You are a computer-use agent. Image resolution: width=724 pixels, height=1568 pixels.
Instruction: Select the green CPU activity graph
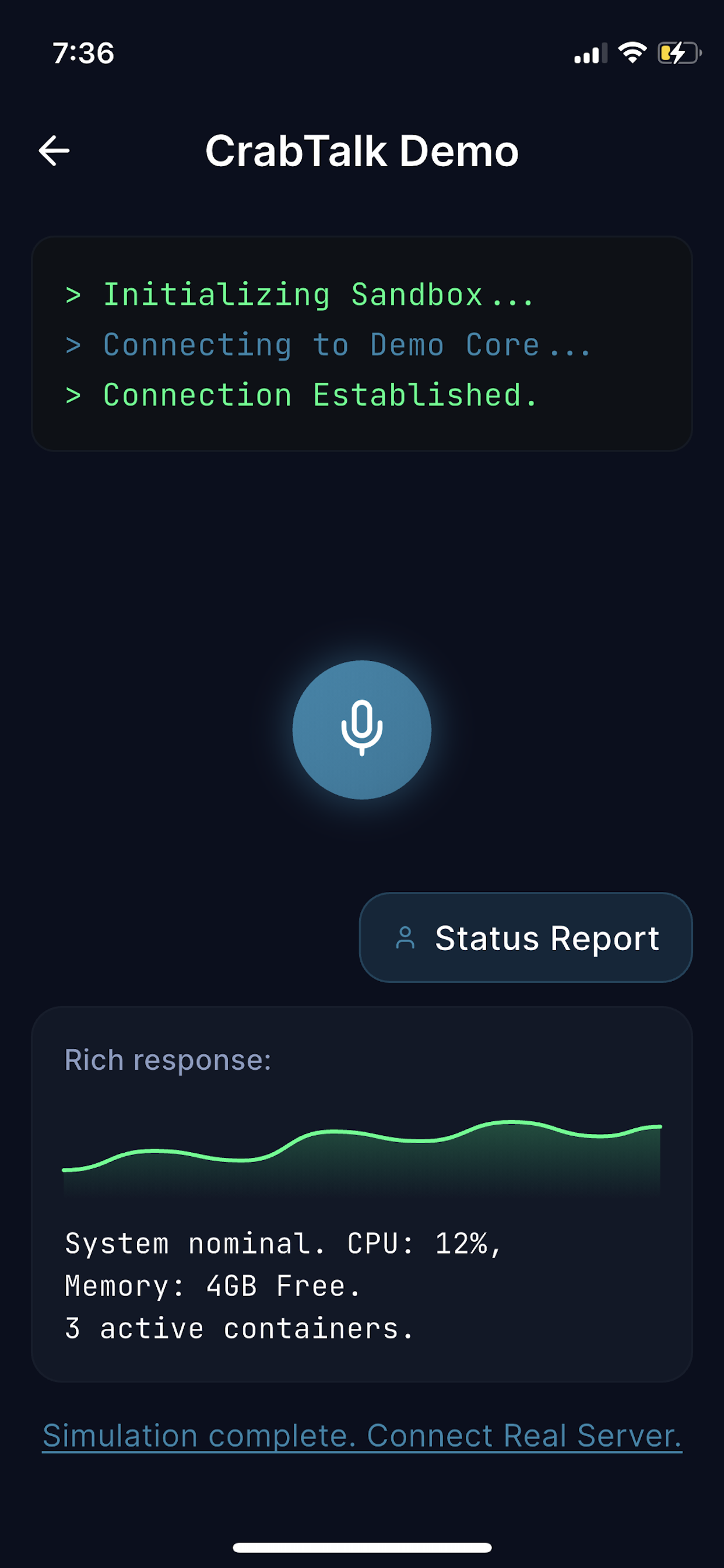coord(361,1150)
